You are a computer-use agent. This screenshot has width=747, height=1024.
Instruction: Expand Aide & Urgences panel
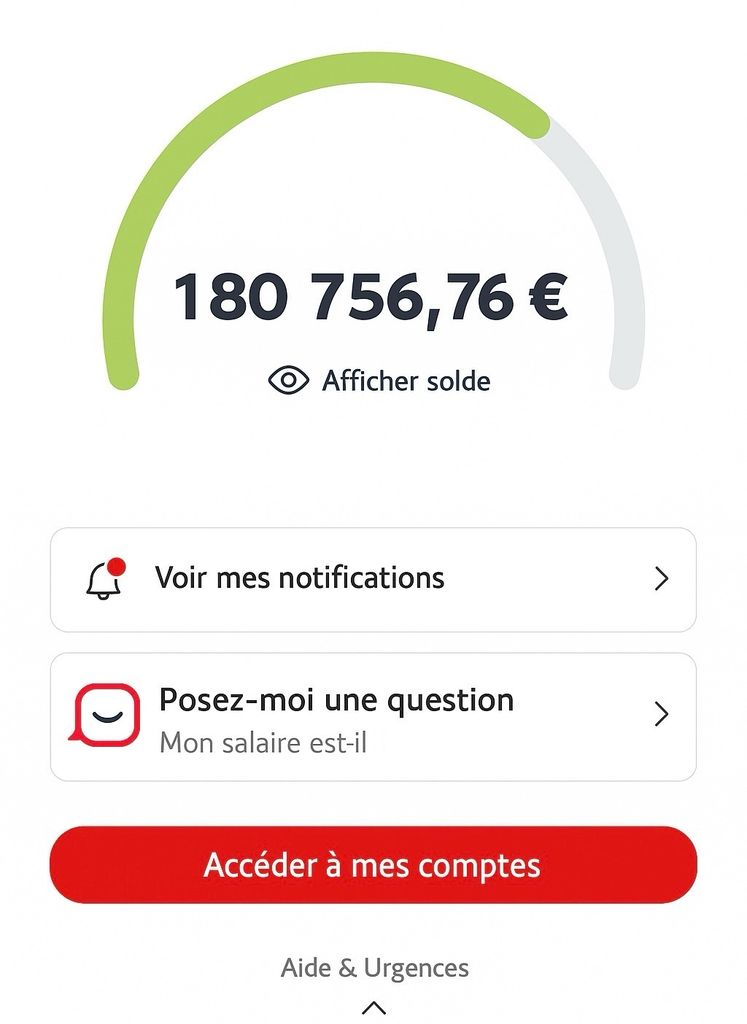point(374,980)
